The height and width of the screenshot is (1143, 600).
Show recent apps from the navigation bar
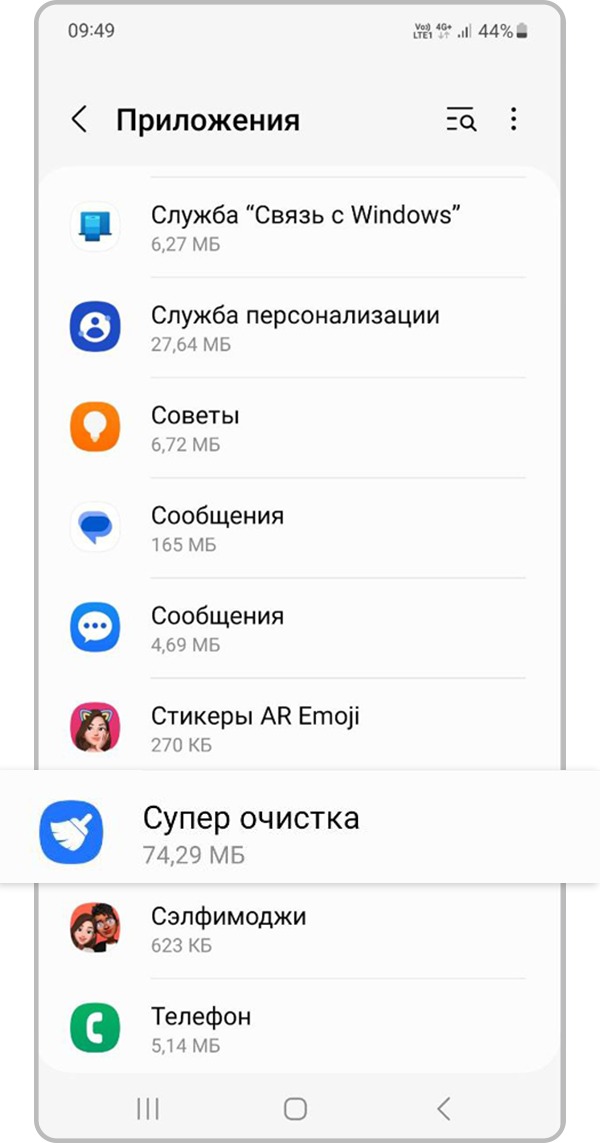tap(147, 1108)
